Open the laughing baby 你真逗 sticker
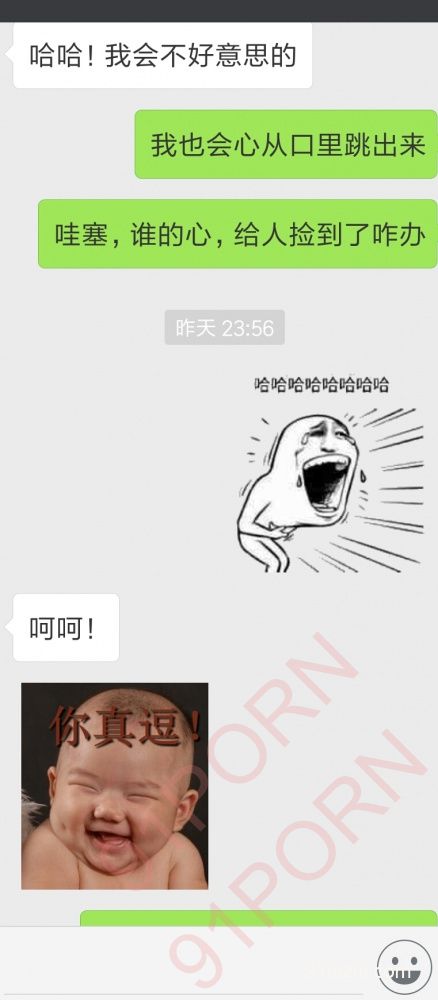The image size is (438, 1000). (x=115, y=786)
